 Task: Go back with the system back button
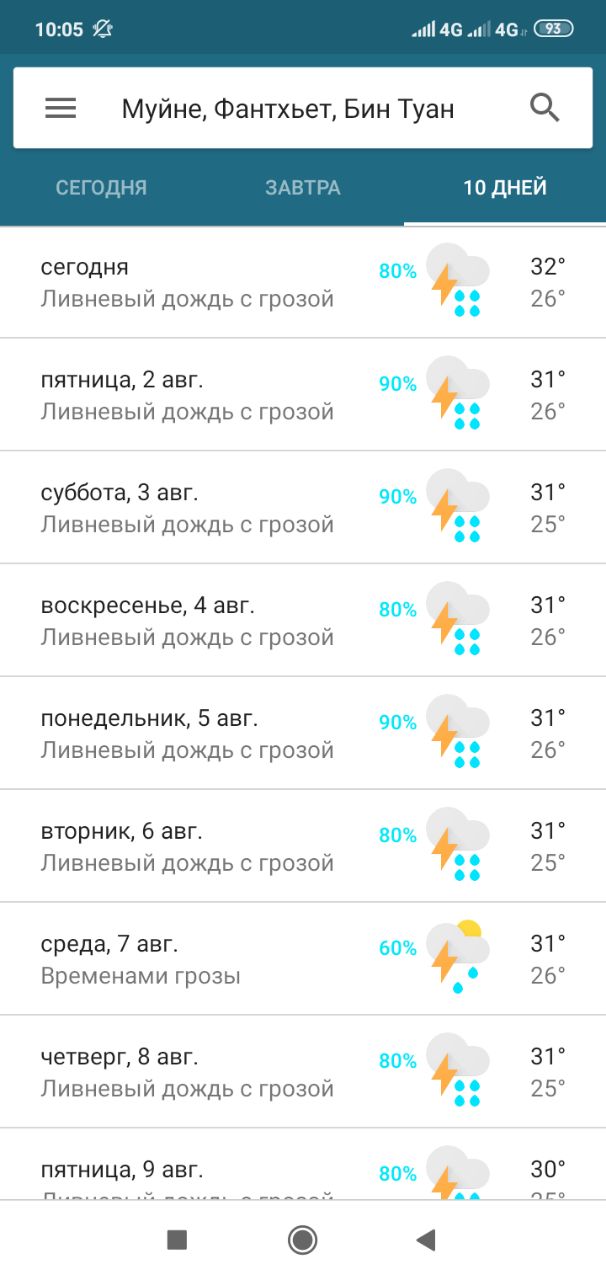pyautogui.click(x=426, y=1240)
